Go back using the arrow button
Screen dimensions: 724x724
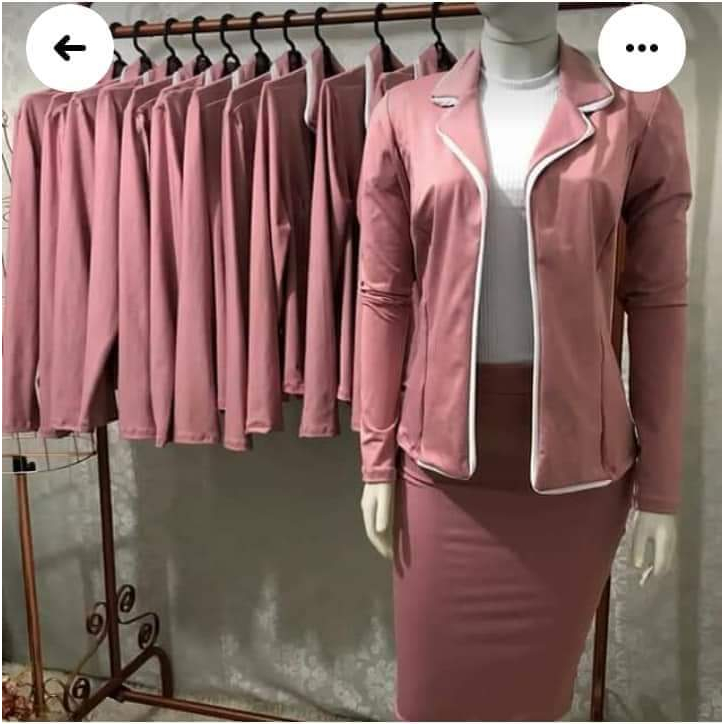point(70,48)
